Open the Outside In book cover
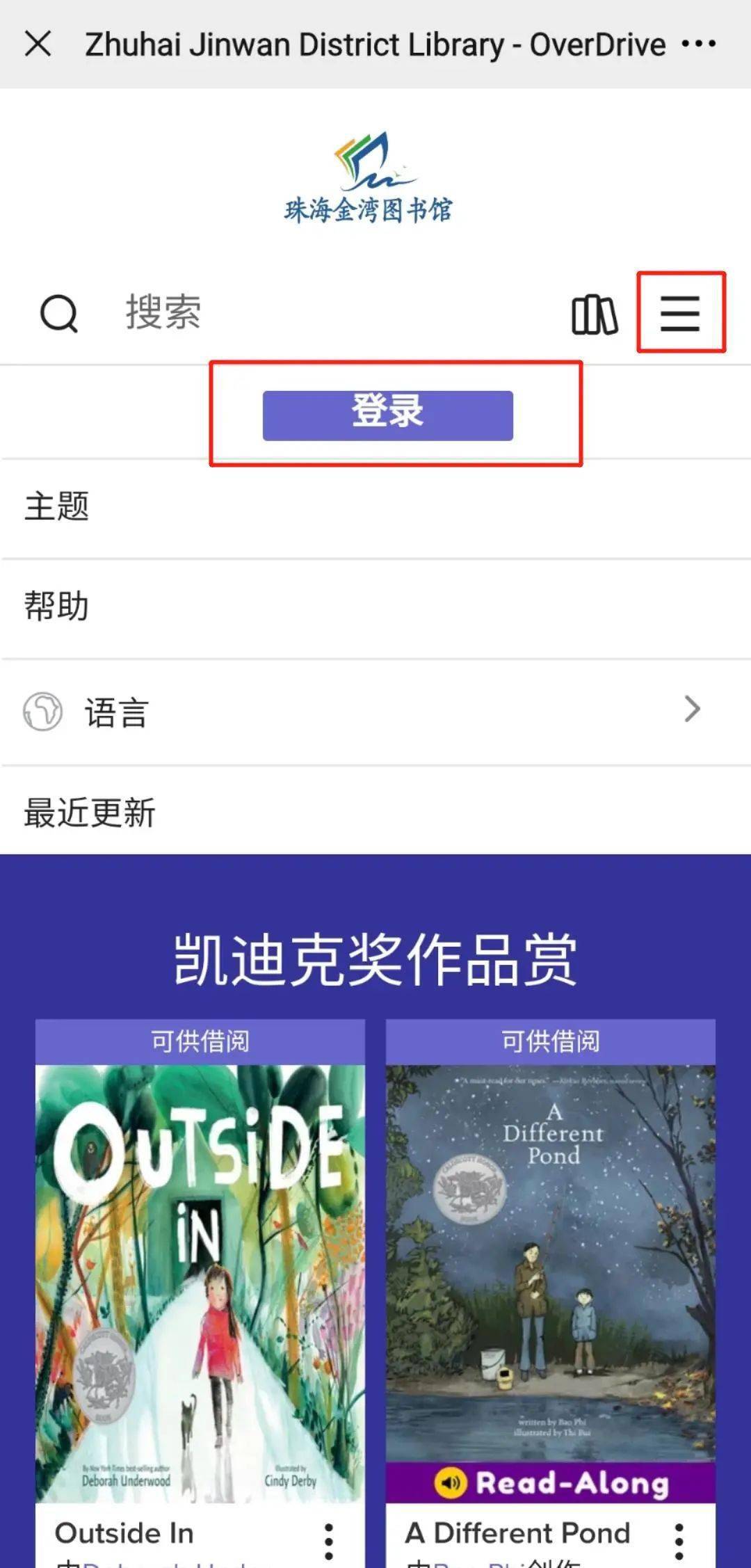751x1568 pixels. point(200,1282)
